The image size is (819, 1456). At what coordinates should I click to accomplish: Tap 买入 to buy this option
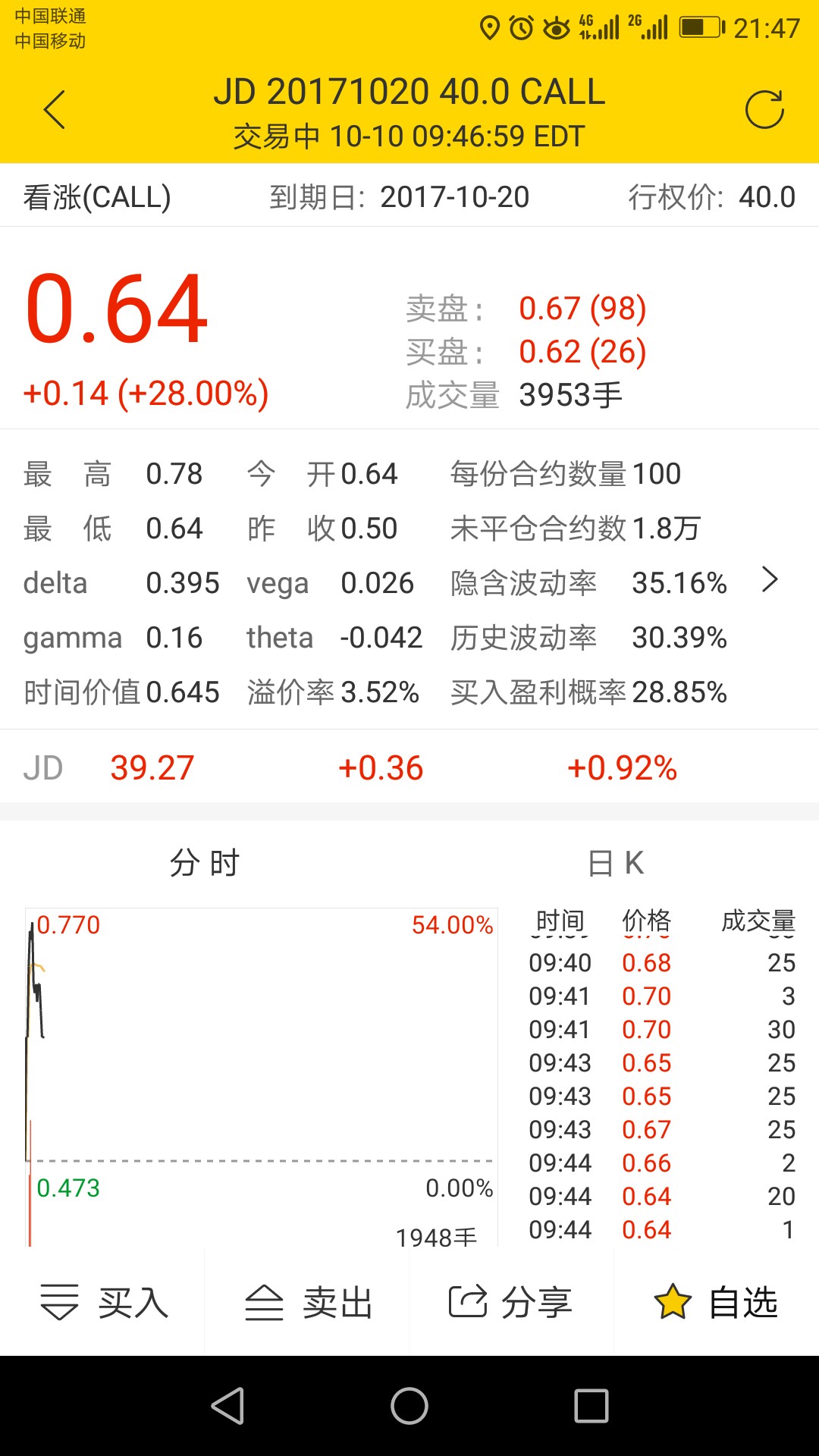[103, 1303]
